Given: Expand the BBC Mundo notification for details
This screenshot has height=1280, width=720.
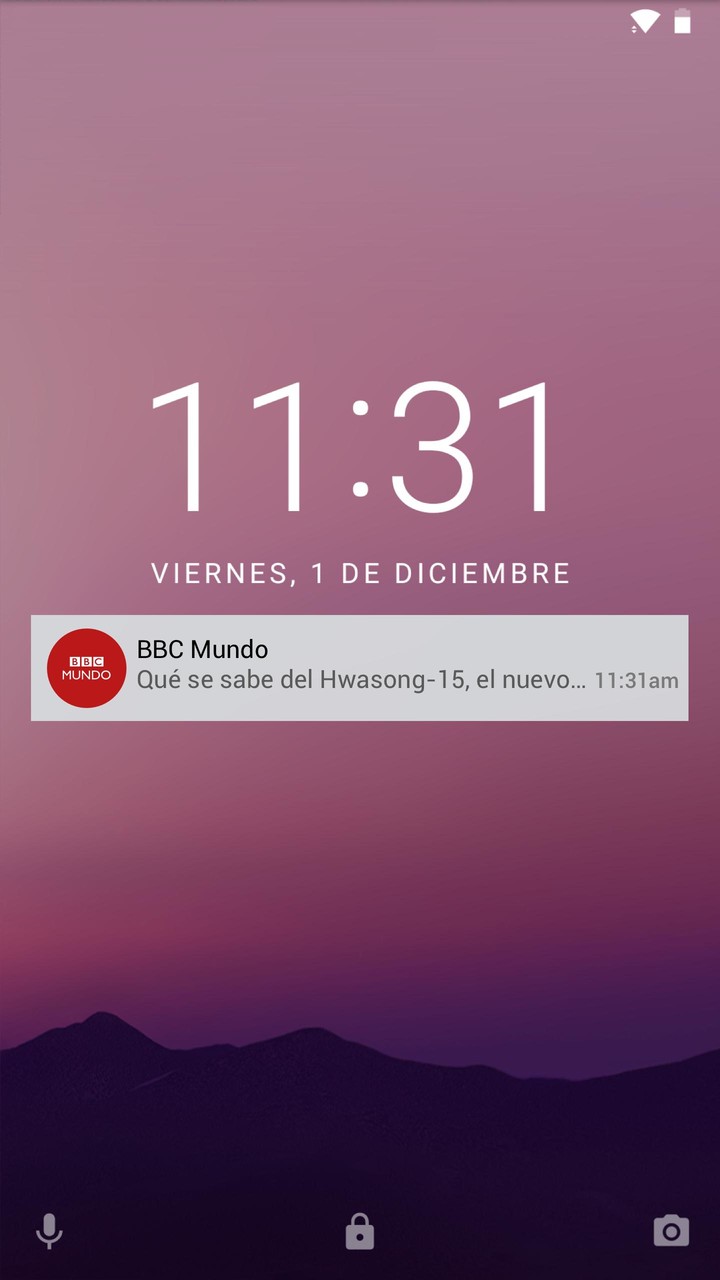Looking at the screenshot, I should pyautogui.click(x=360, y=668).
